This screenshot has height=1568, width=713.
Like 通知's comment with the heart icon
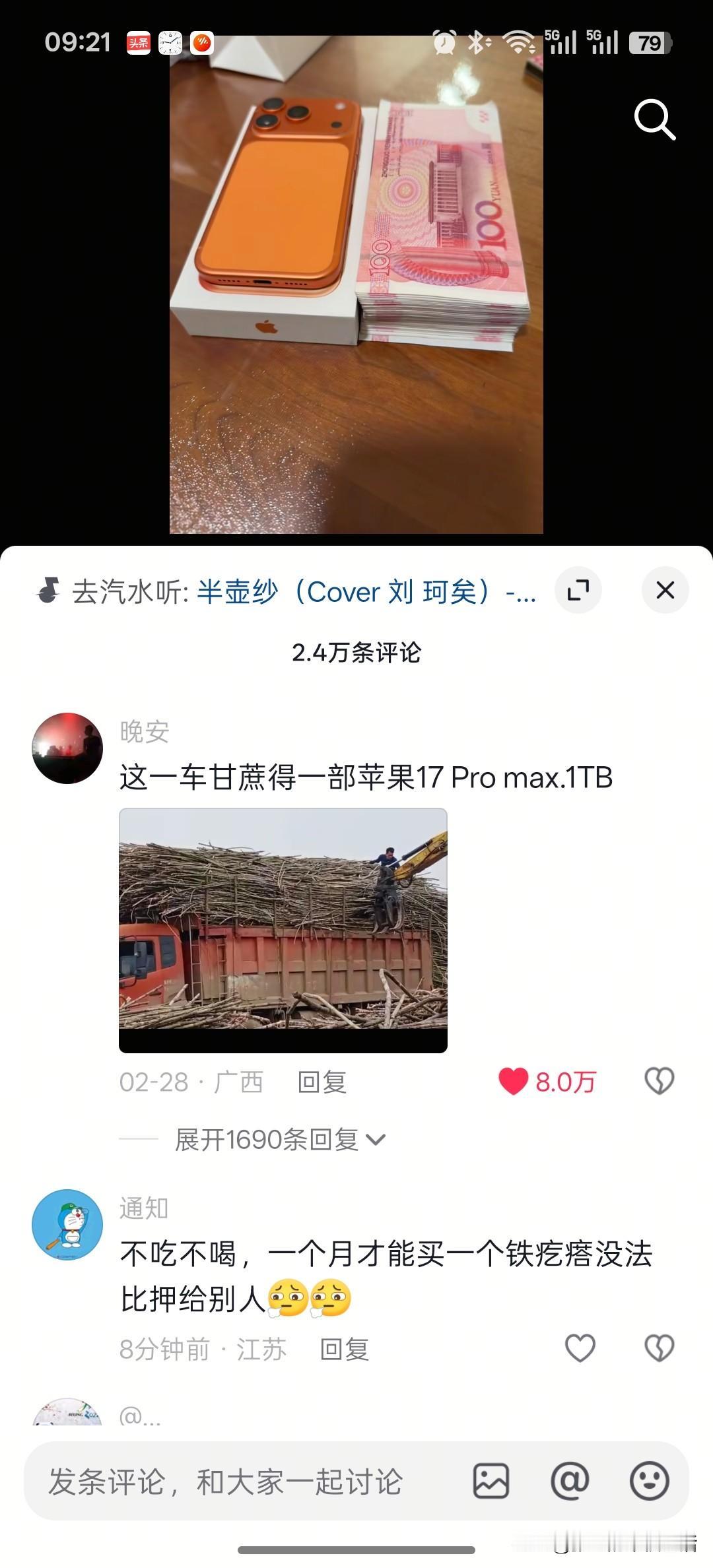pos(580,1349)
